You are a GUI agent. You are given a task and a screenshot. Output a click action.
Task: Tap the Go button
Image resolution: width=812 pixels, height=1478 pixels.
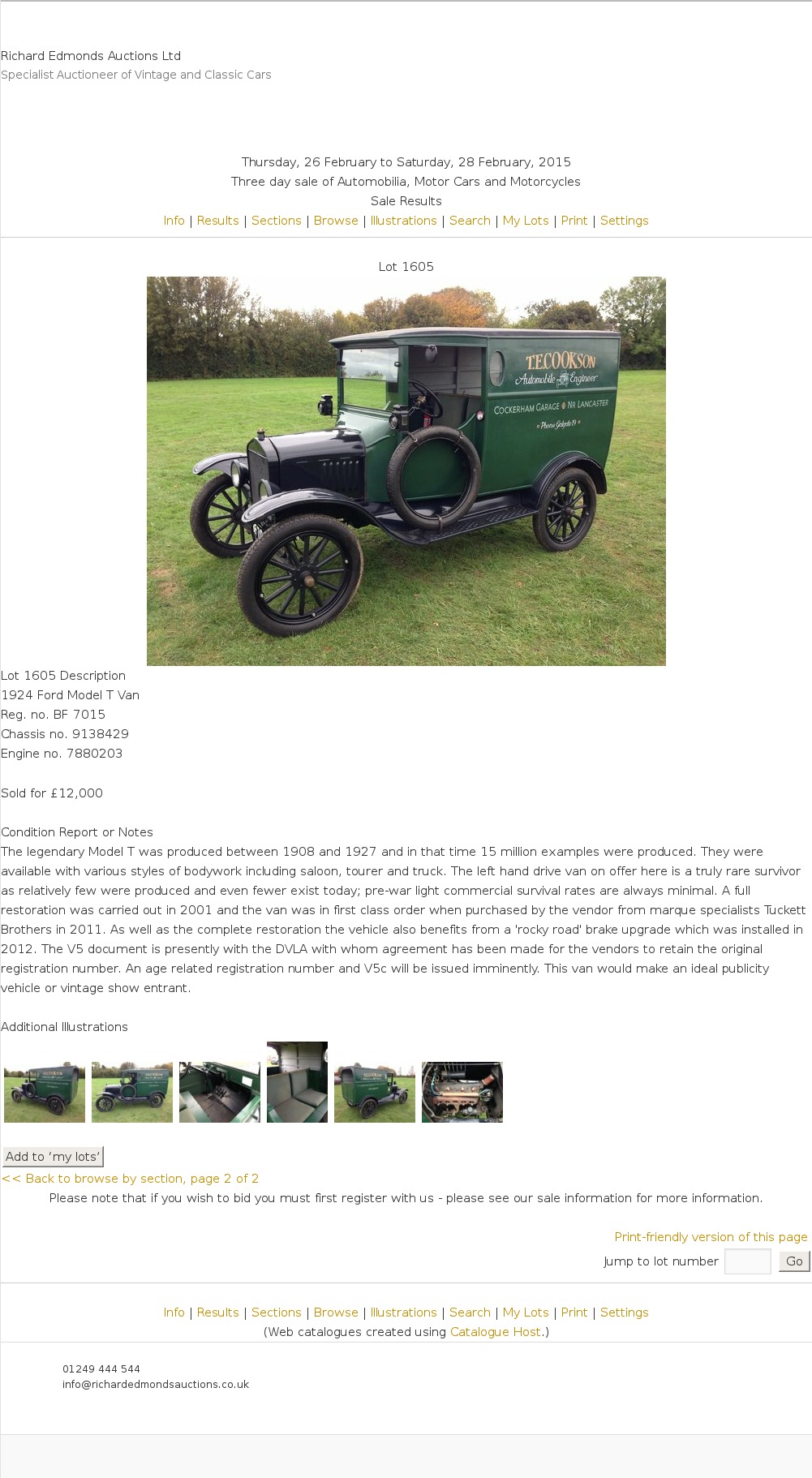click(794, 1261)
